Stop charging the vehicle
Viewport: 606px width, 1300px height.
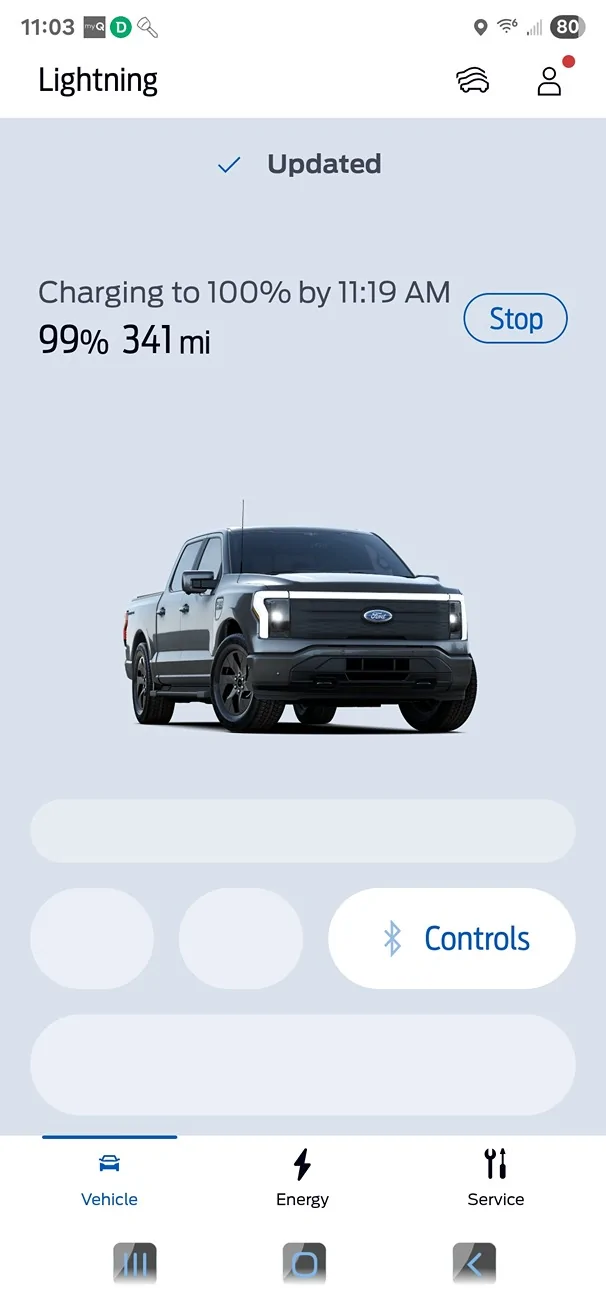click(x=515, y=319)
